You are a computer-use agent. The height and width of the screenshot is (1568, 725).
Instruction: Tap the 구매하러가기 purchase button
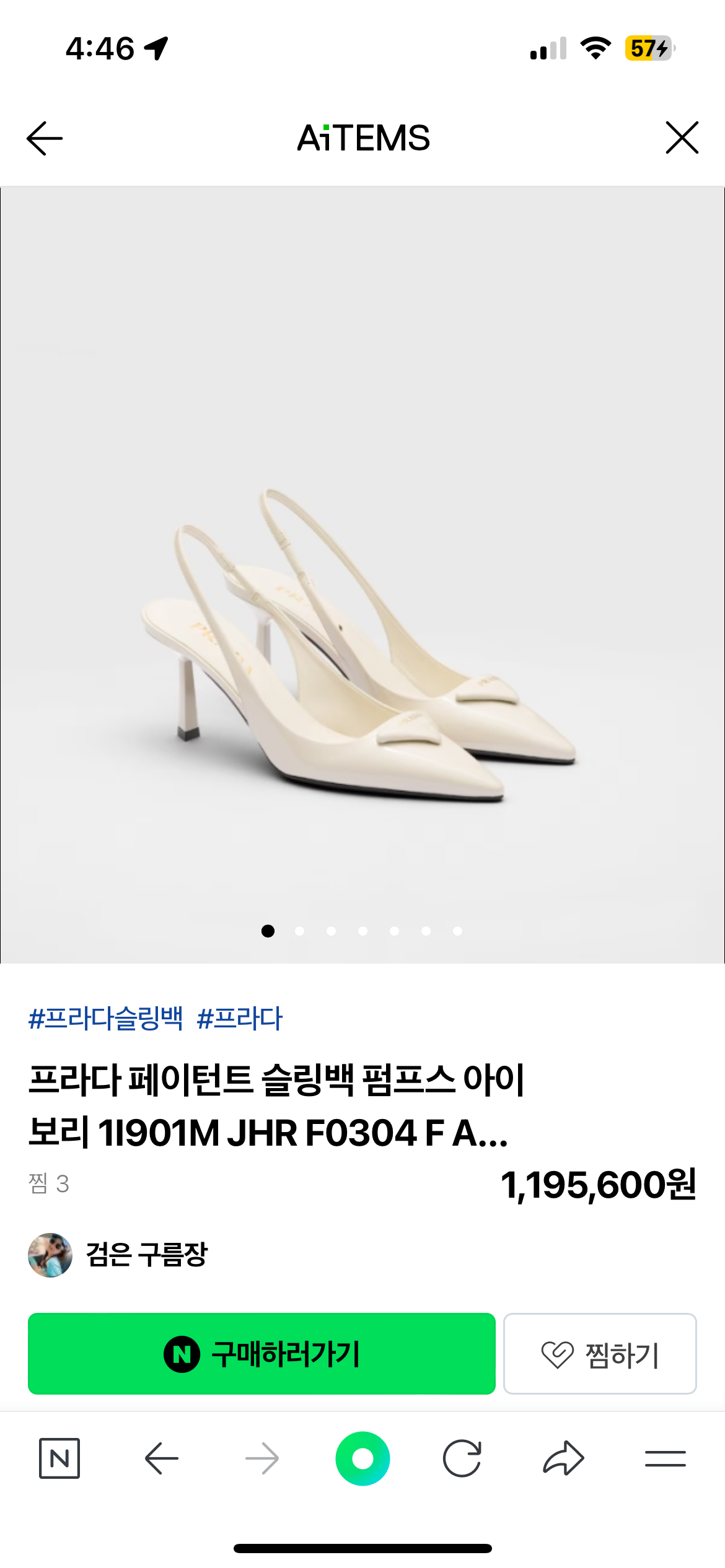pyautogui.click(x=261, y=1354)
